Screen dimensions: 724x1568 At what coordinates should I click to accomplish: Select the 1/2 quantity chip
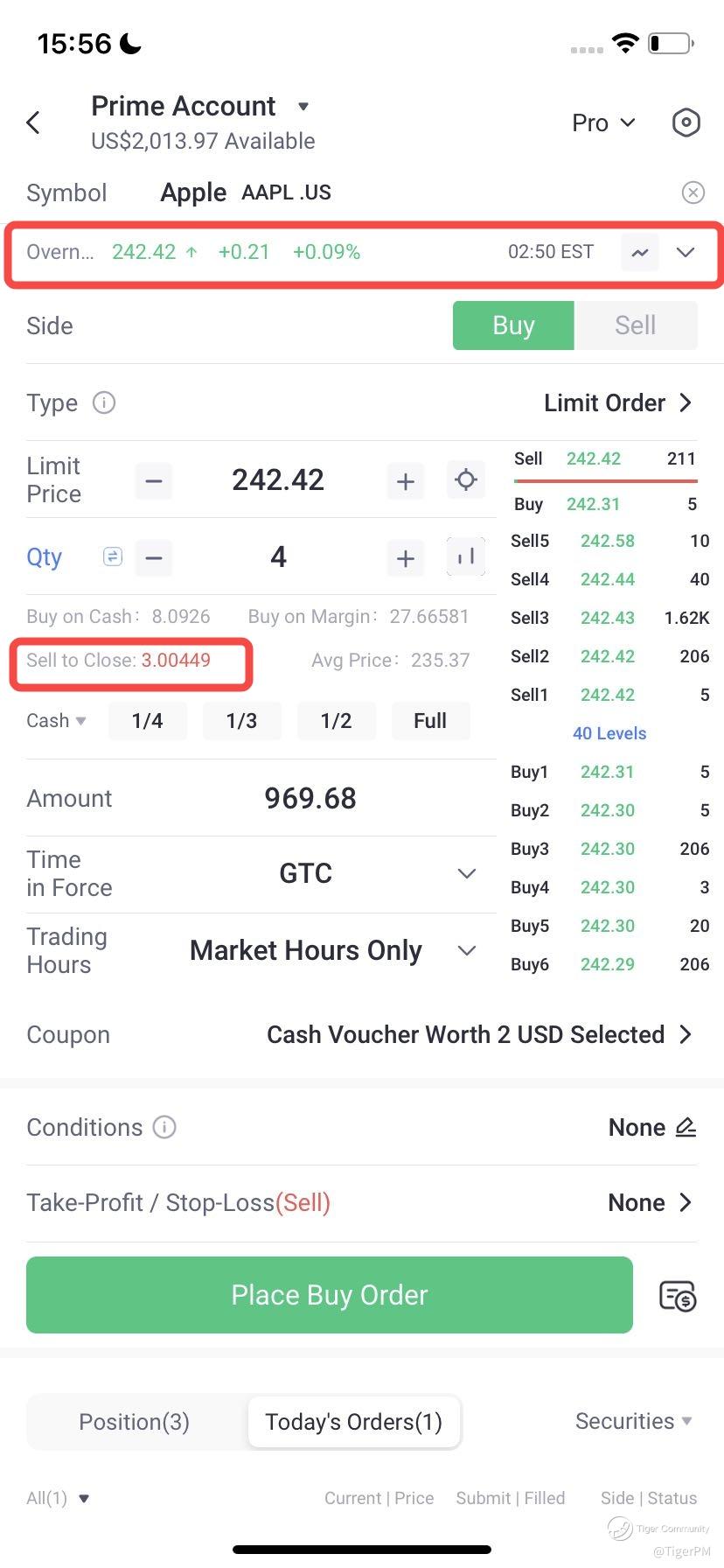pyautogui.click(x=336, y=721)
